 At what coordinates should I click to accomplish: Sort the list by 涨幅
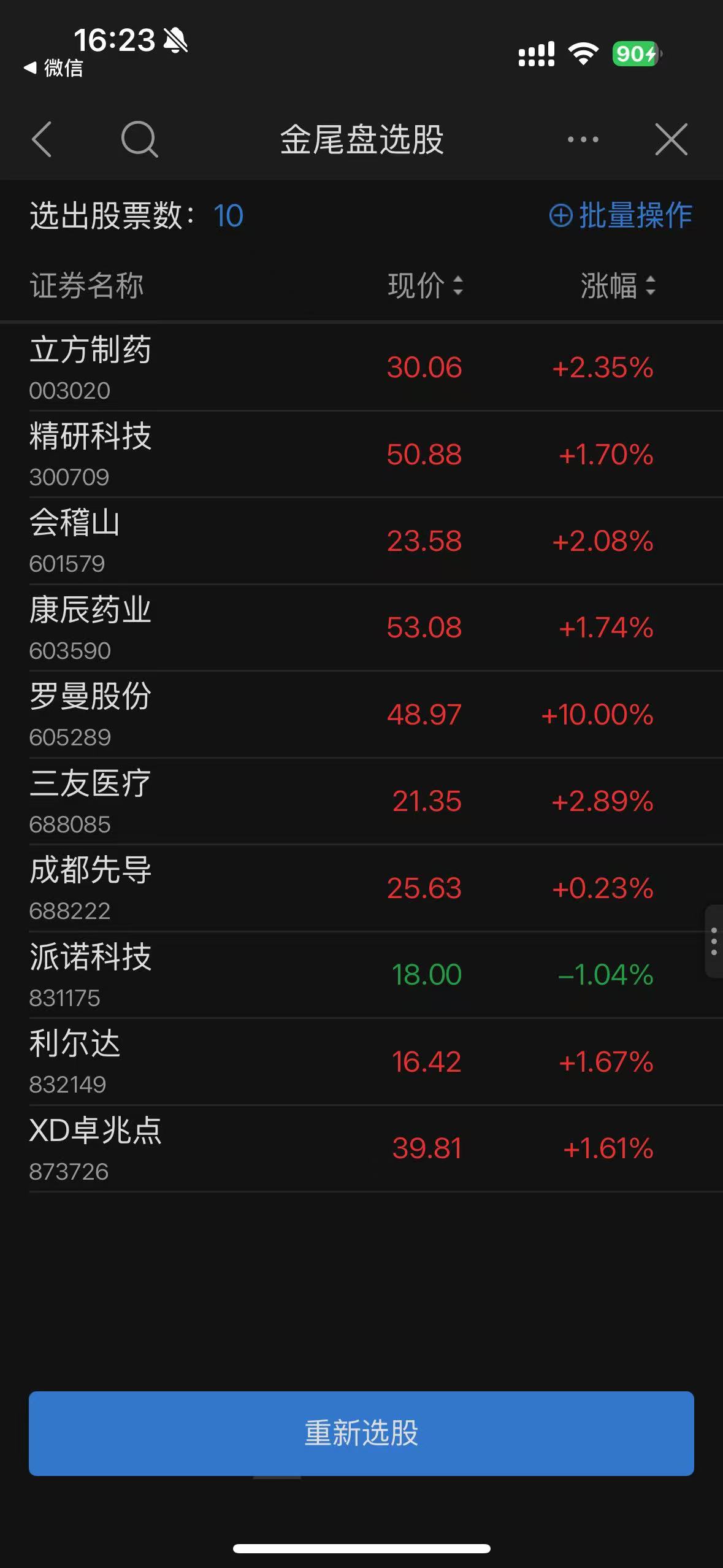click(618, 286)
